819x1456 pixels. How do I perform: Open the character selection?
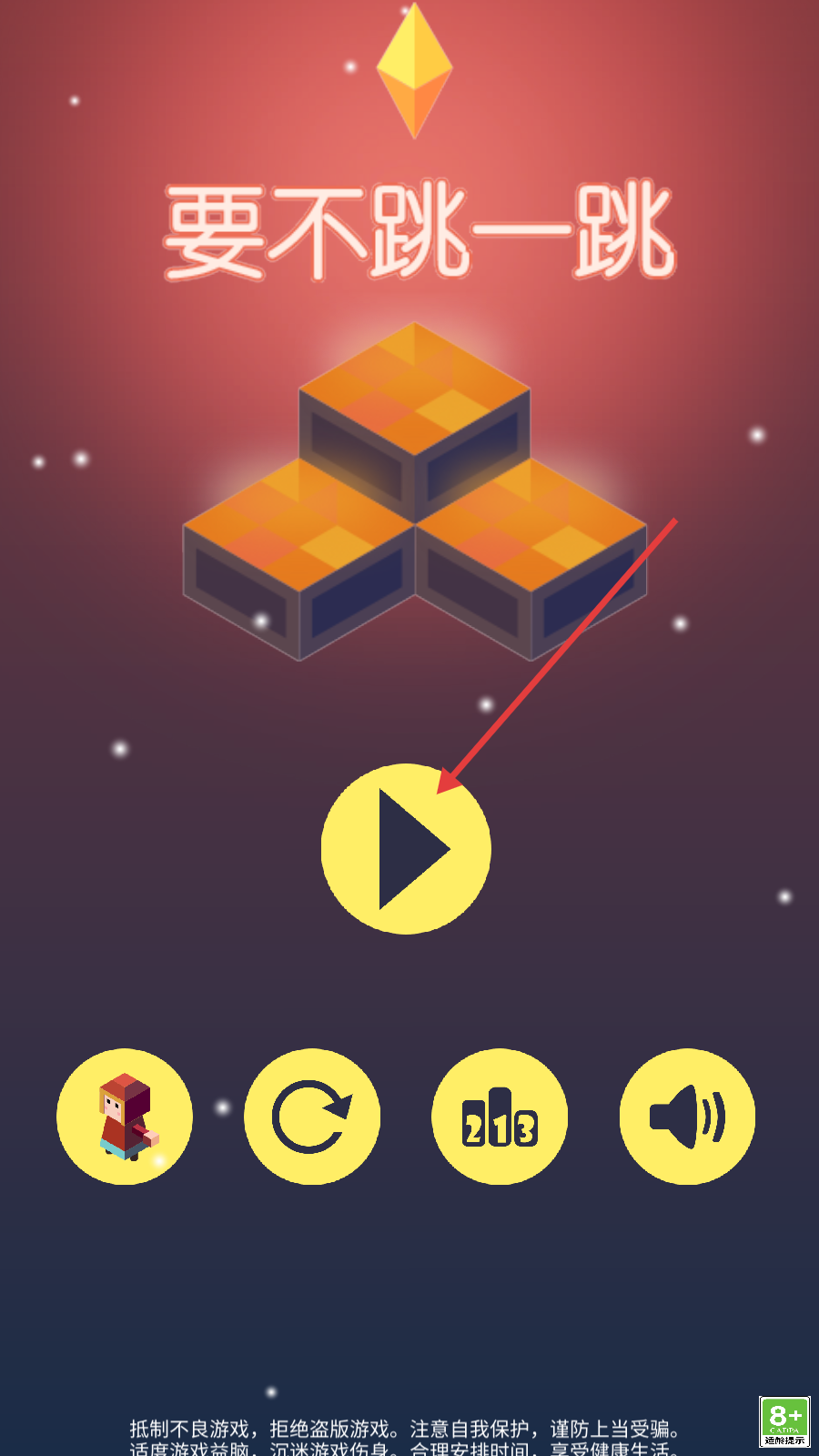tap(125, 1117)
